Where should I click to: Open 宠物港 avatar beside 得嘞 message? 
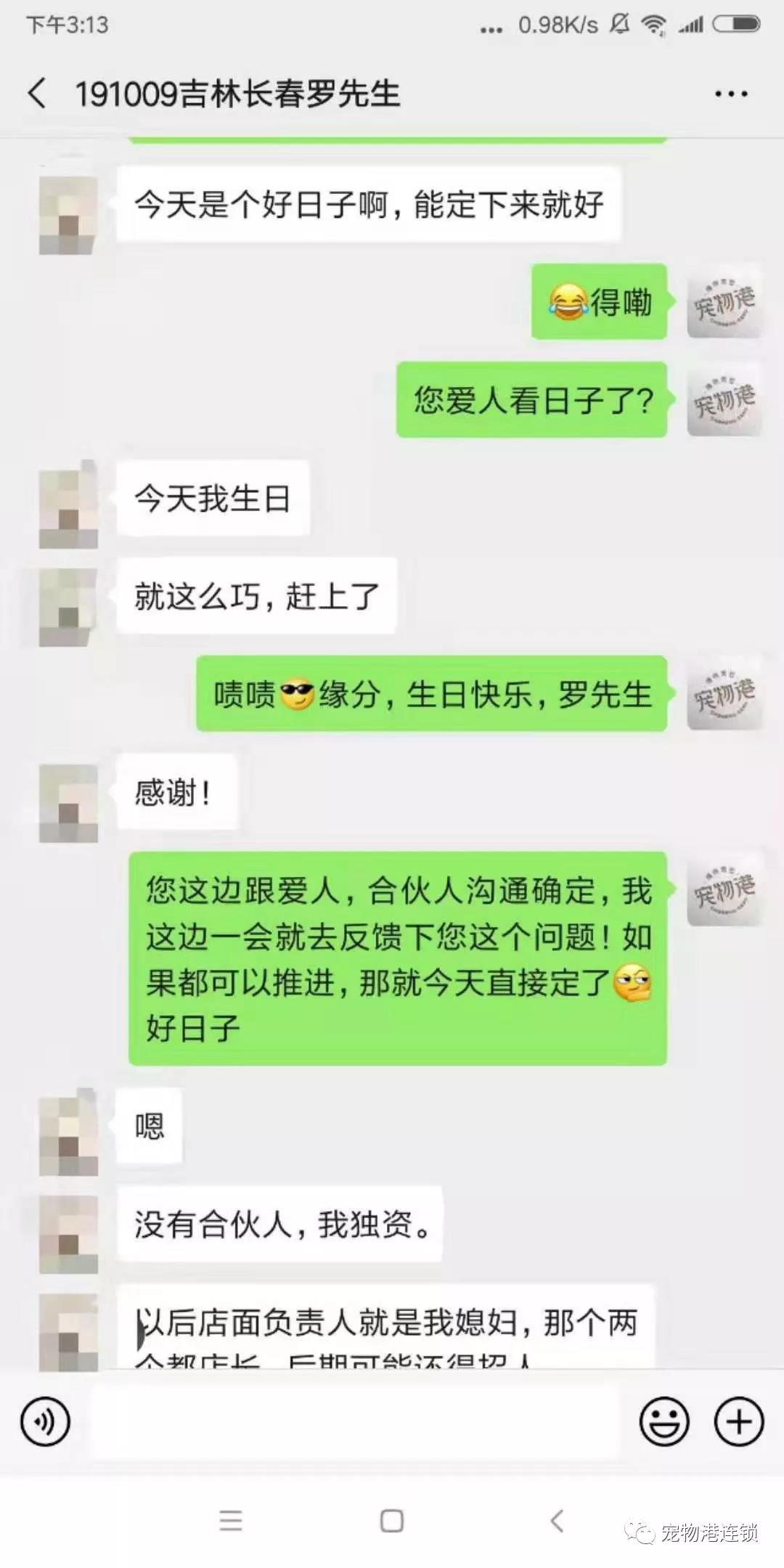(x=724, y=301)
